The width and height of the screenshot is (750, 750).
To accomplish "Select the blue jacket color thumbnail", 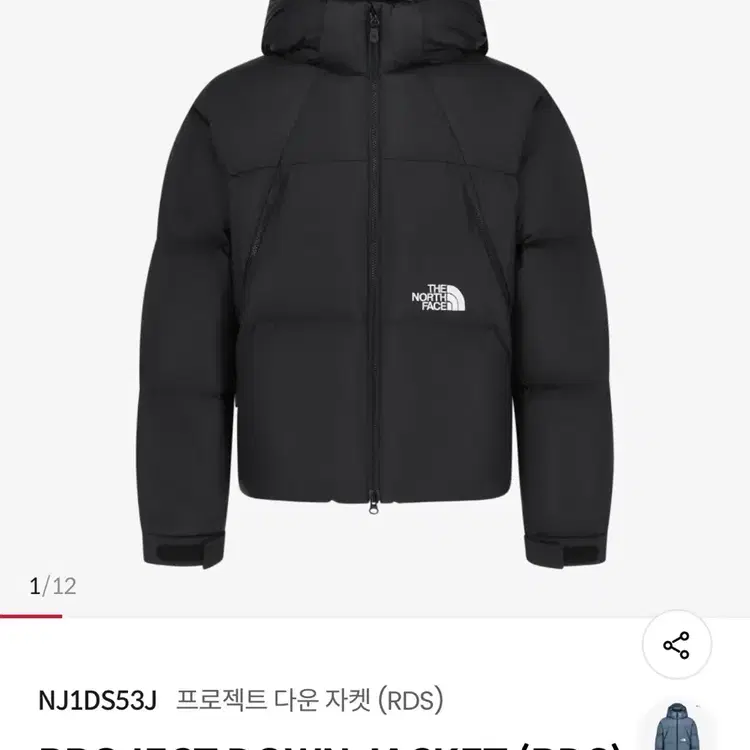I will coord(677,726).
